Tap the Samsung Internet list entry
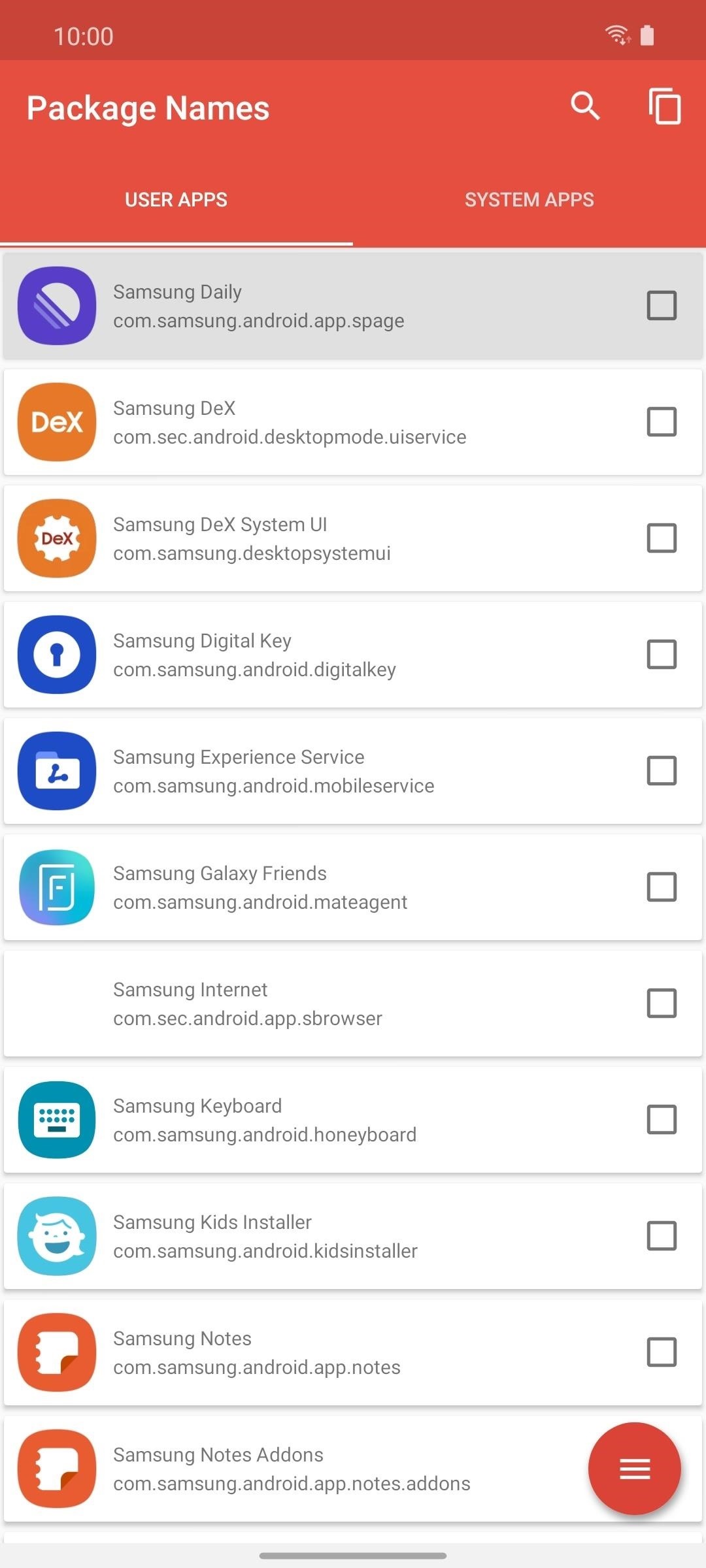Screen dimensions: 706x1568 [327, 1004]
